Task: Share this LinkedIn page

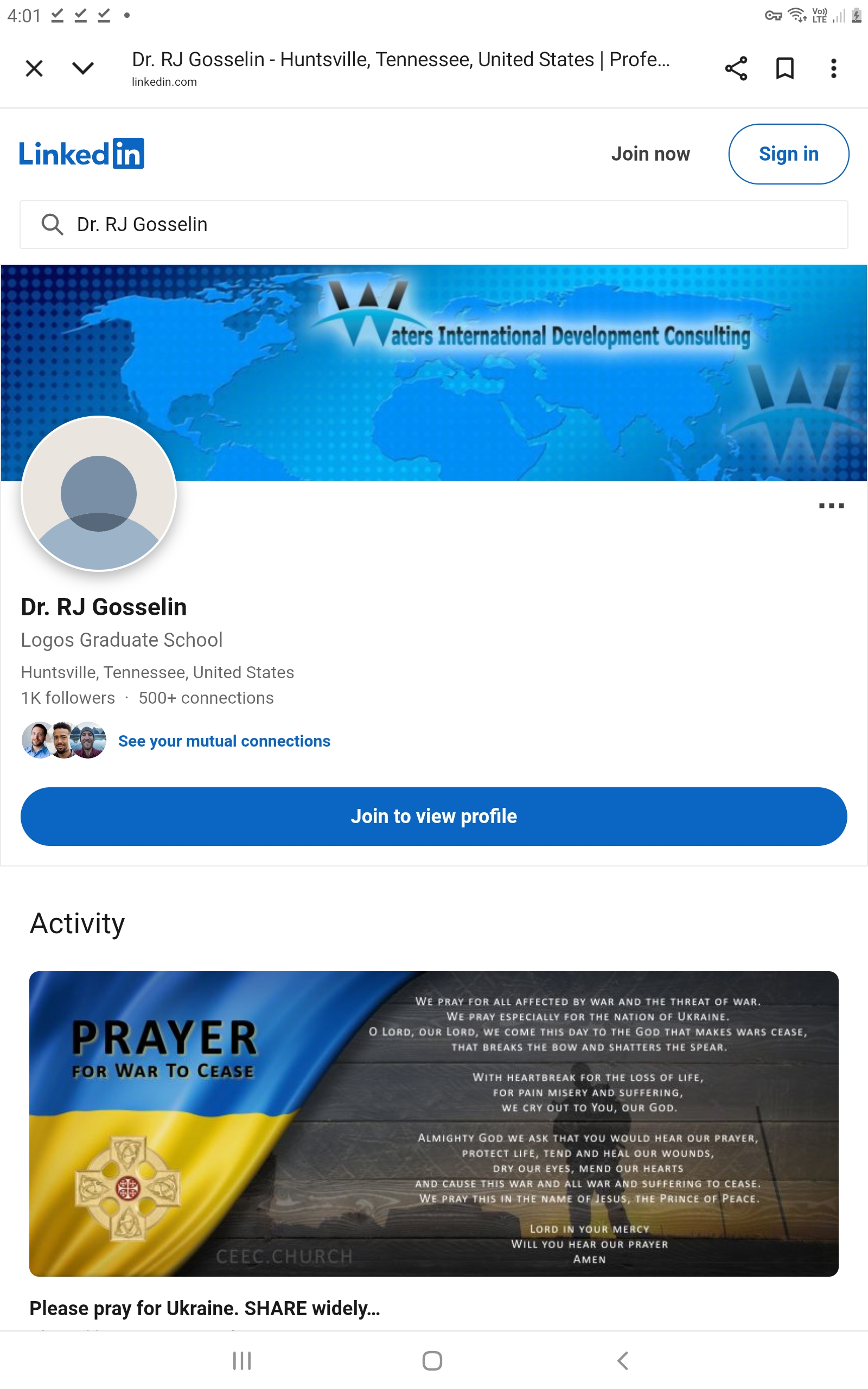Action: [x=736, y=69]
